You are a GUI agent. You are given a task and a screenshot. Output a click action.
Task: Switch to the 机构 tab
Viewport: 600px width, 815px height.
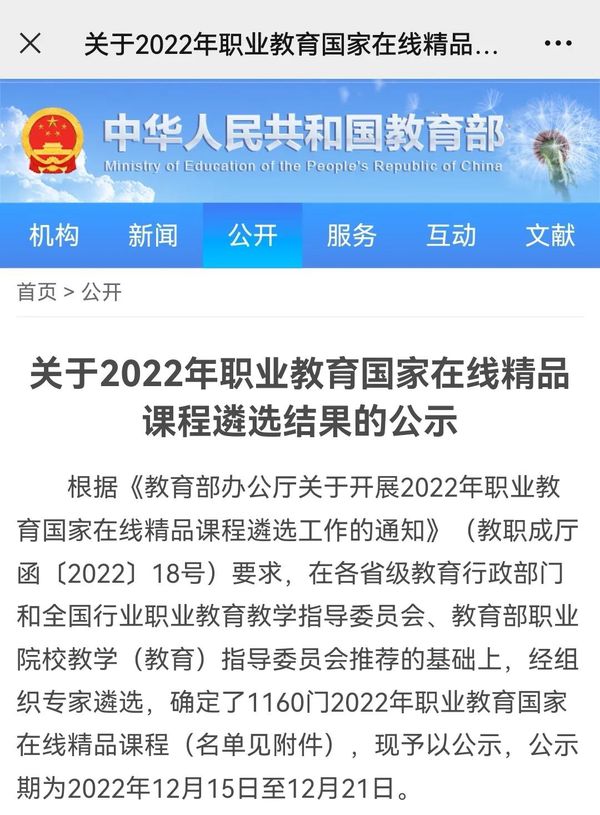[54, 236]
